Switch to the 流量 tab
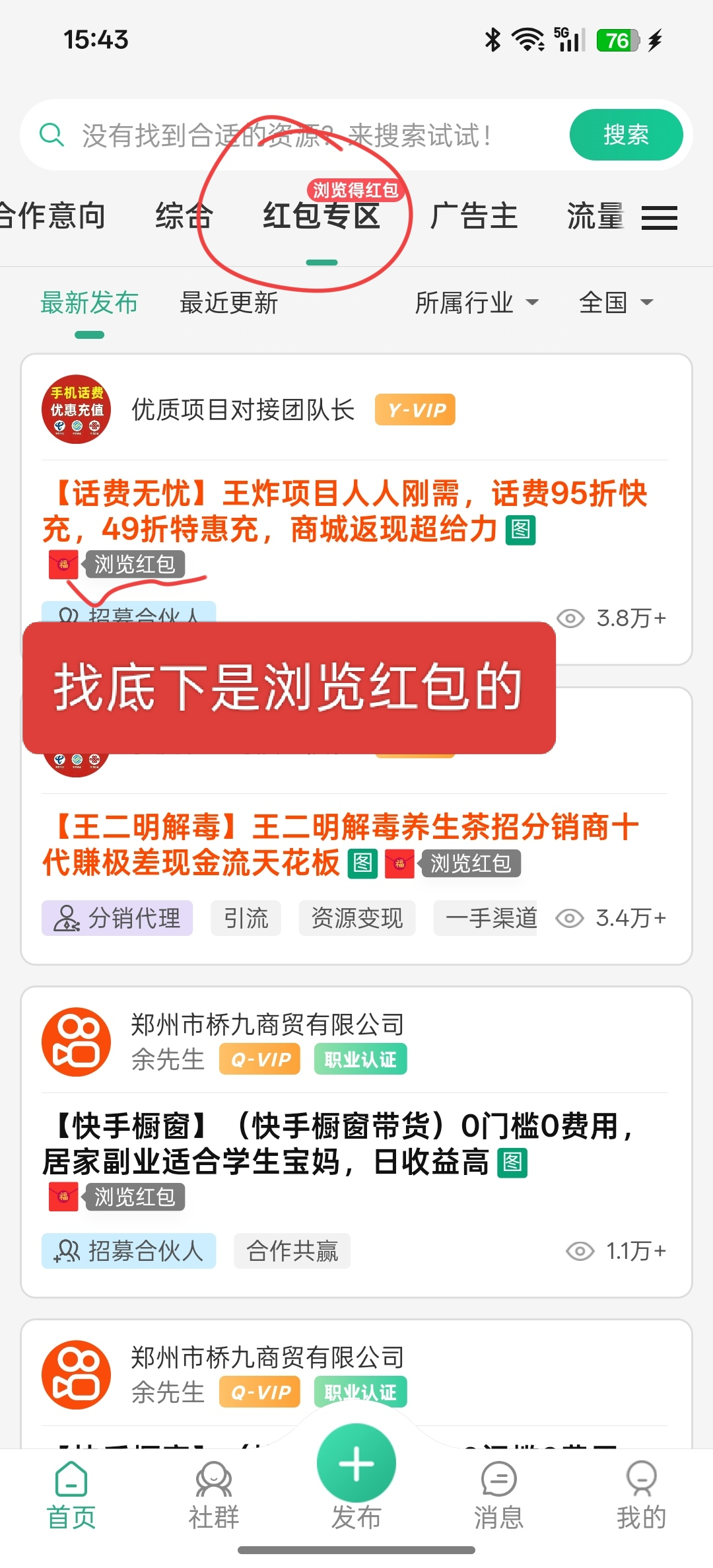 pos(594,216)
